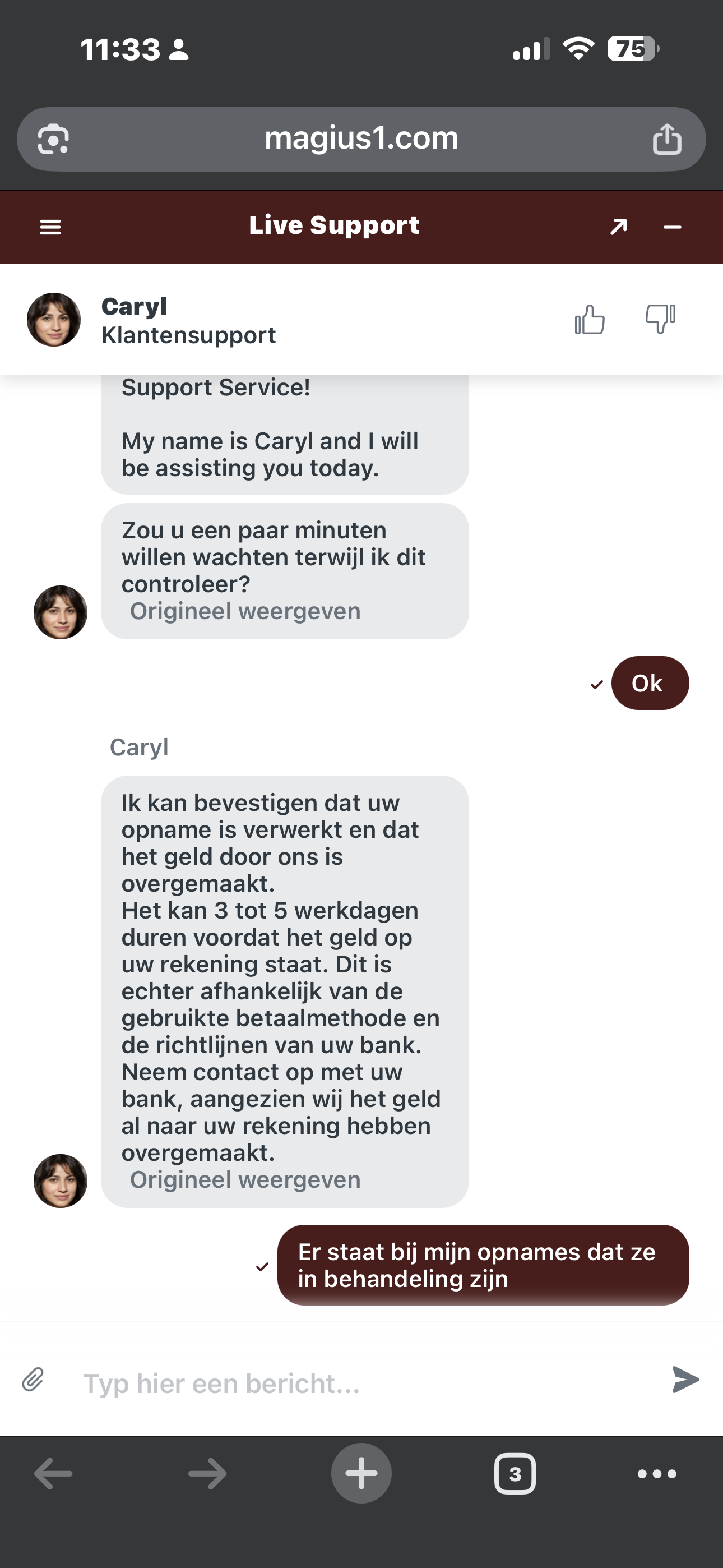This screenshot has width=723, height=1568.
Task: Minimize the Live Support chat
Action: pos(672,227)
